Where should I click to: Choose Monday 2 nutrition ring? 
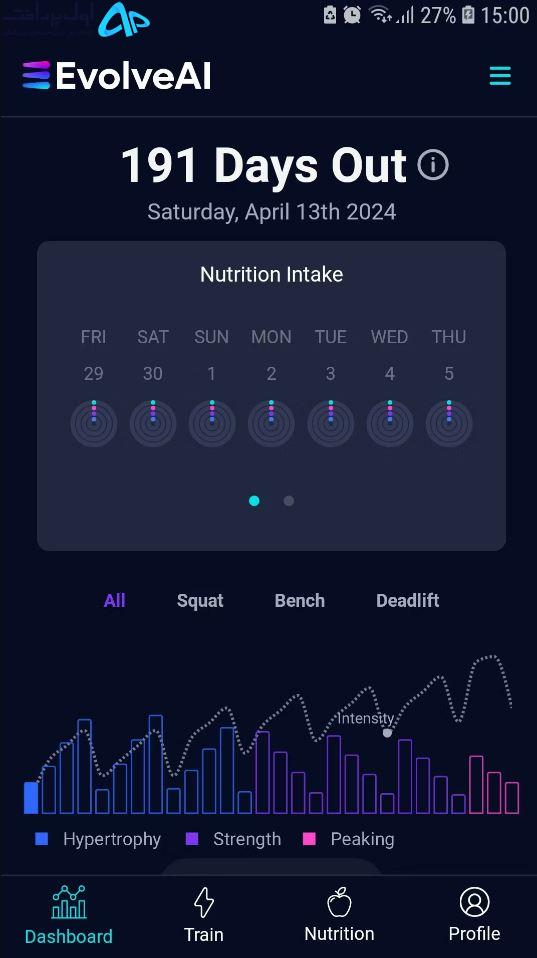(x=271, y=423)
